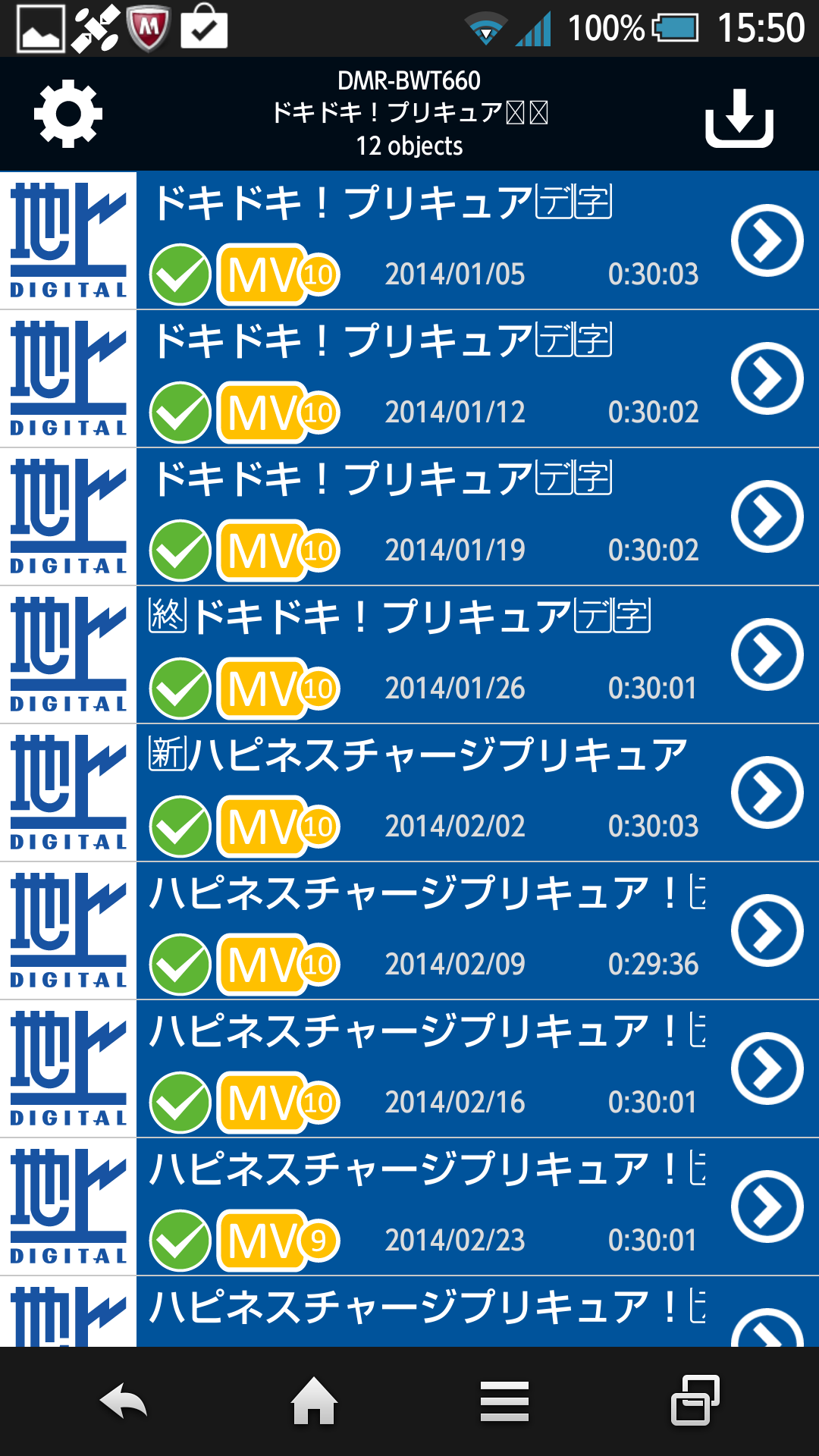Select the episode recorded 2014/01/12
The height and width of the screenshot is (1456, 819).
pos(425,378)
